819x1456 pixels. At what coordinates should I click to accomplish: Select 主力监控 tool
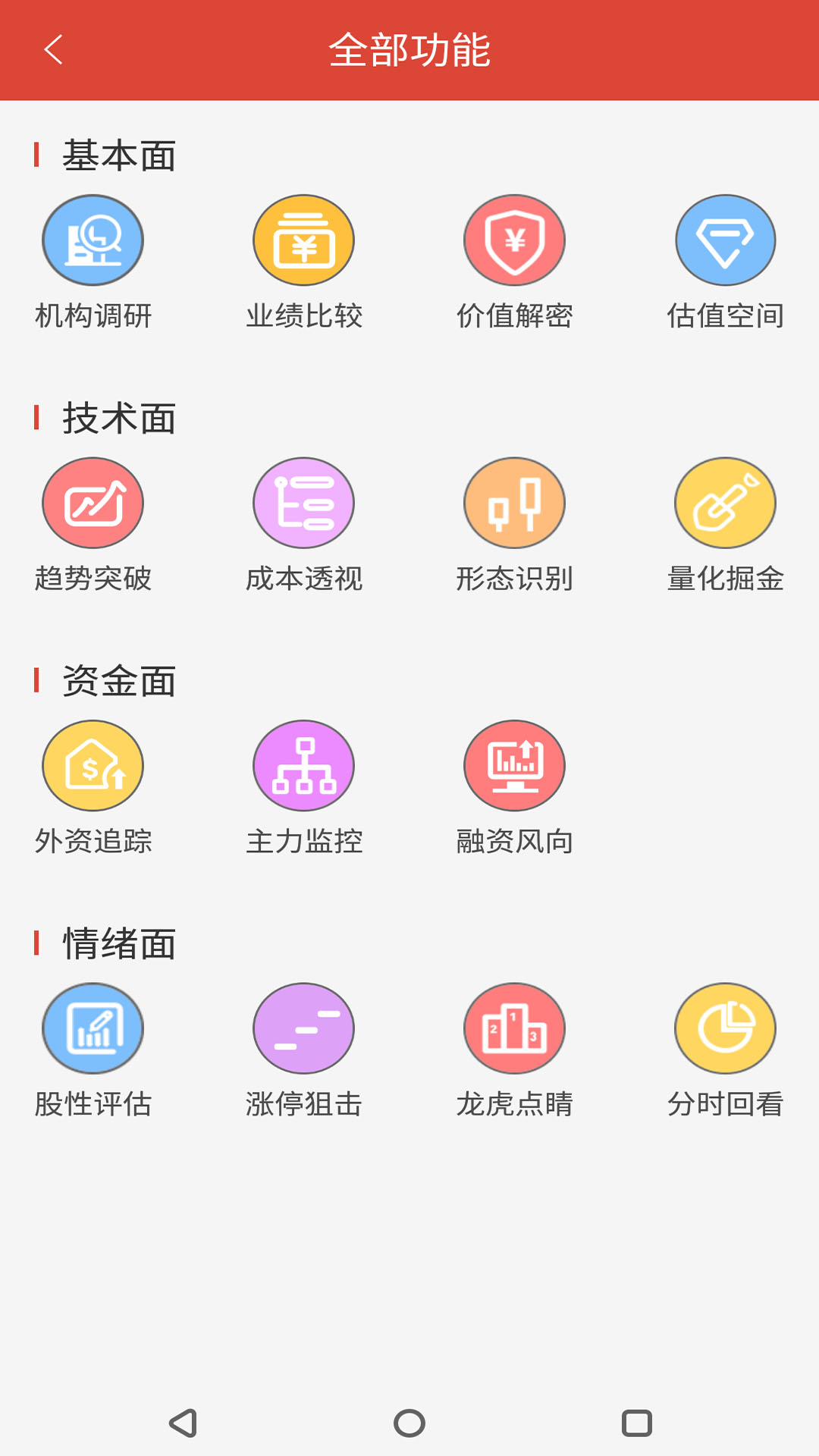tap(303, 766)
